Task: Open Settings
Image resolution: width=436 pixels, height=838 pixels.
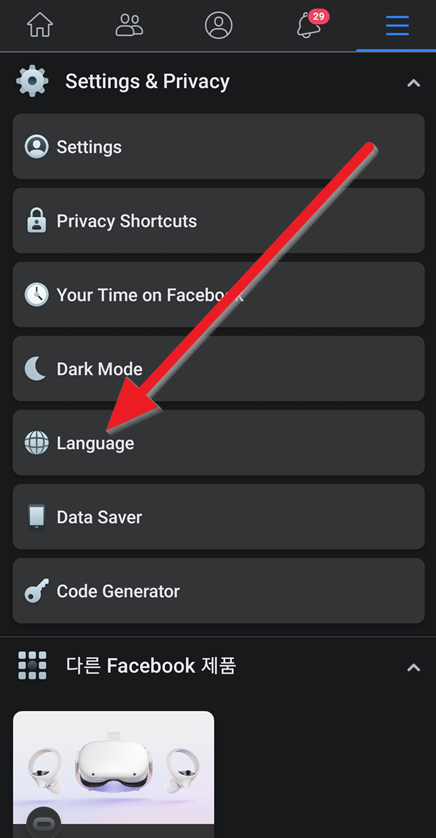Action: coord(219,146)
